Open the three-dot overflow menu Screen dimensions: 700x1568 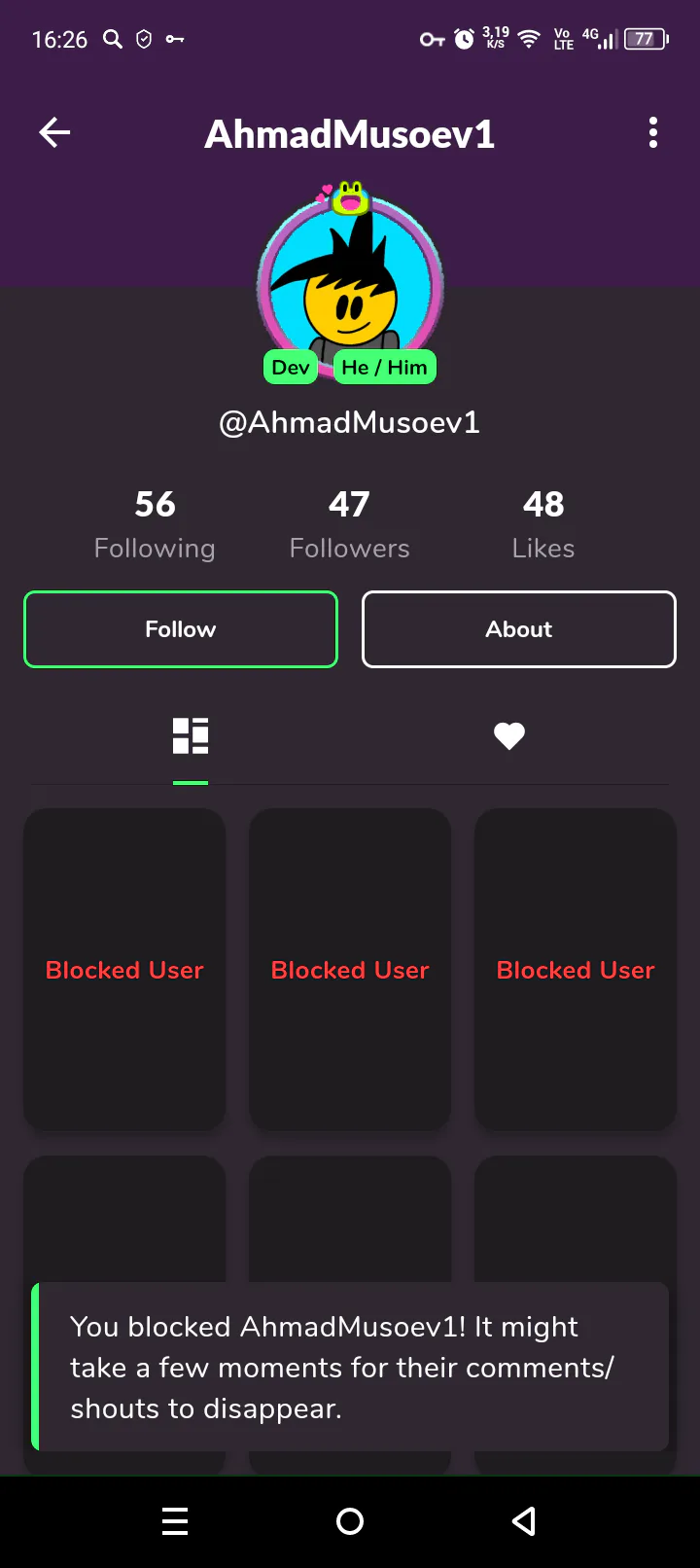[x=653, y=132]
